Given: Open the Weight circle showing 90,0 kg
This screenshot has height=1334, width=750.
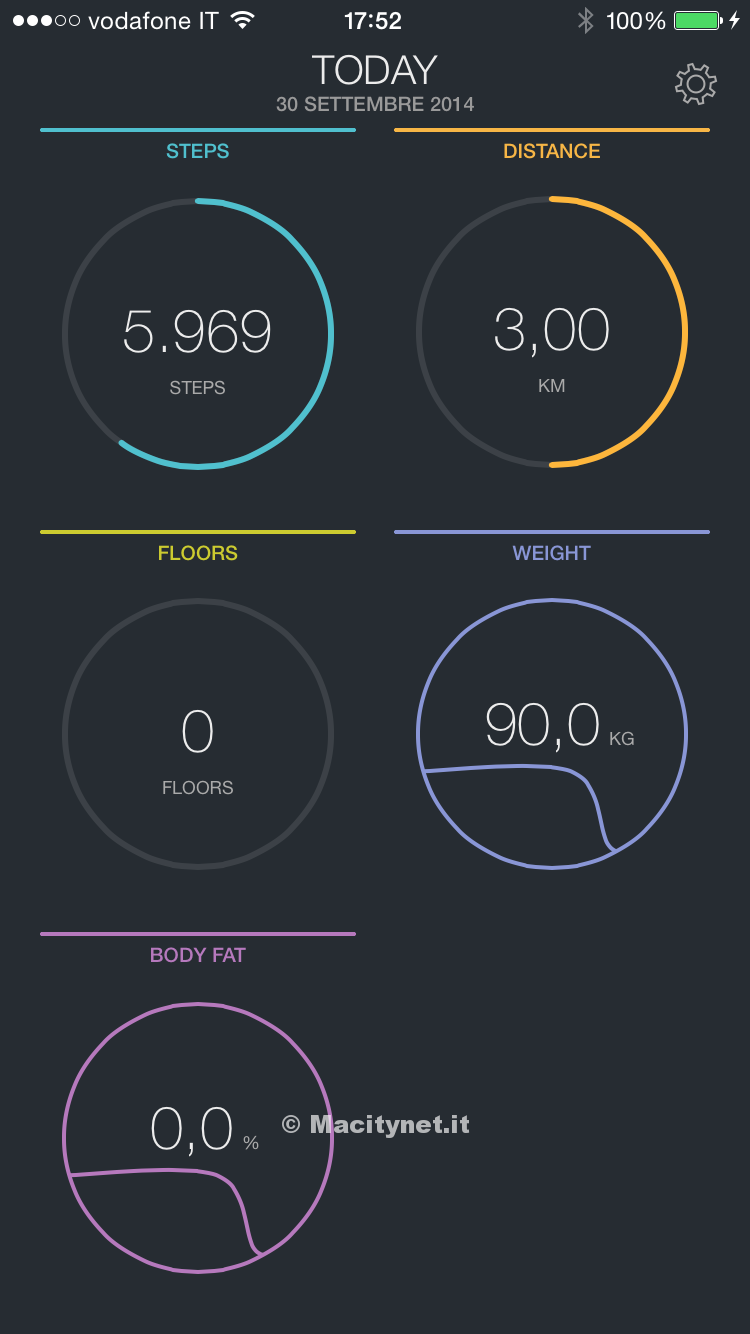Looking at the screenshot, I should tap(552, 735).
